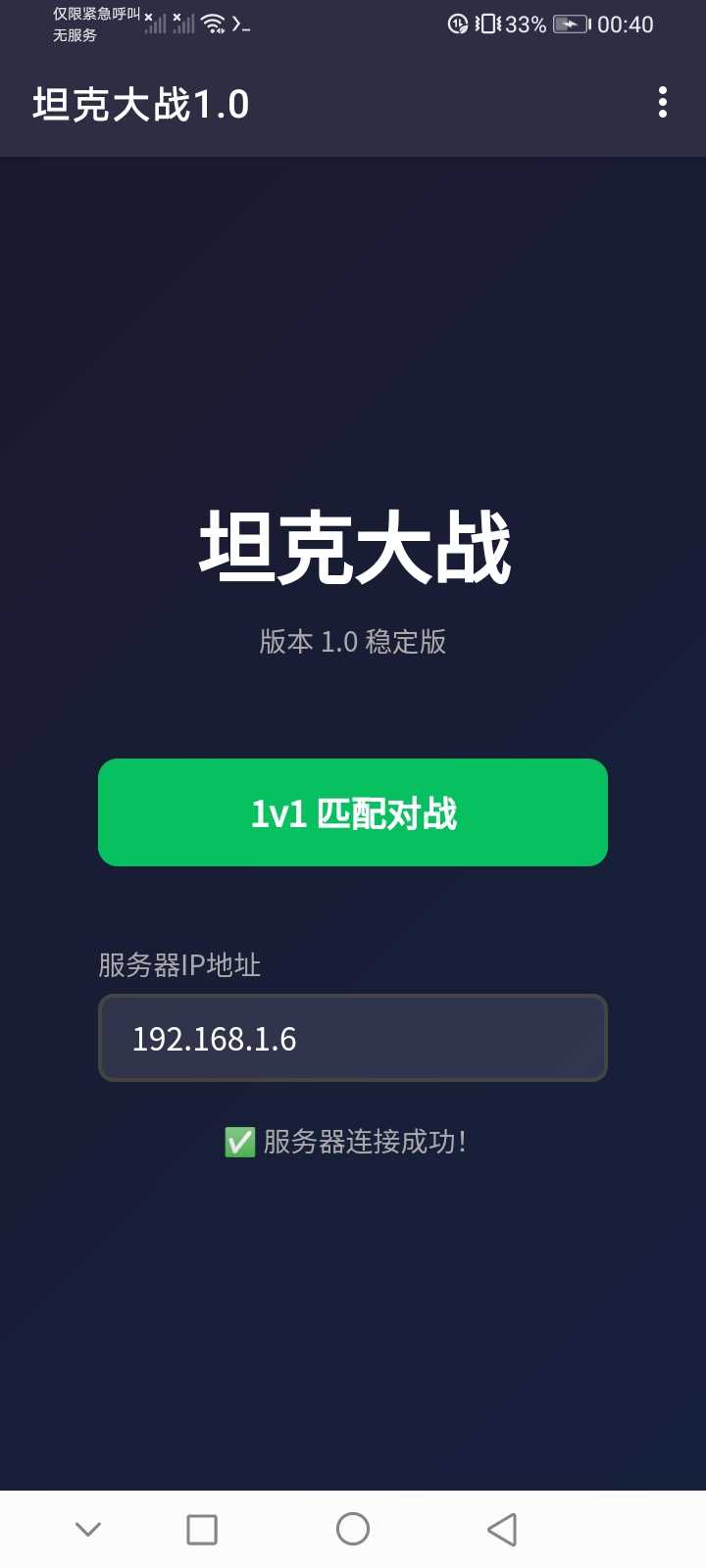Open the recent apps overview

point(202,1529)
